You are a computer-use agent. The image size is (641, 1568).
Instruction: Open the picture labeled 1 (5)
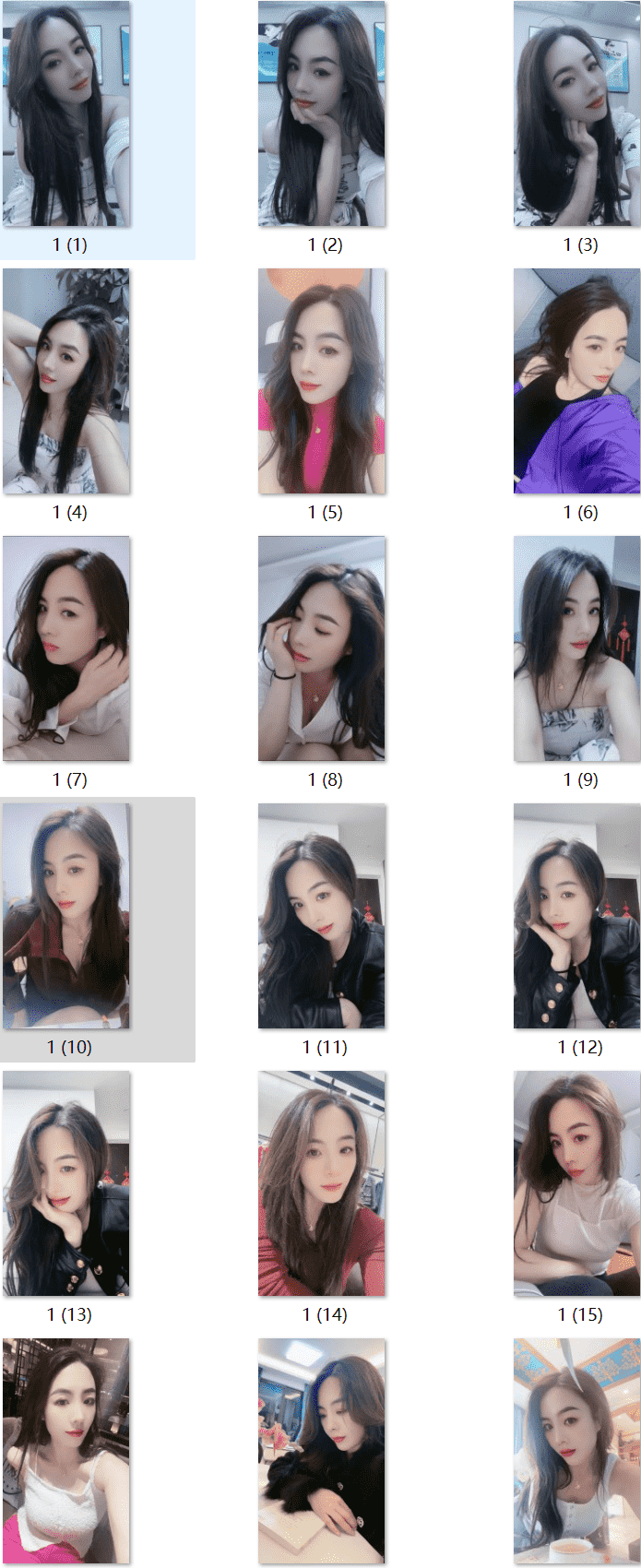(322, 381)
